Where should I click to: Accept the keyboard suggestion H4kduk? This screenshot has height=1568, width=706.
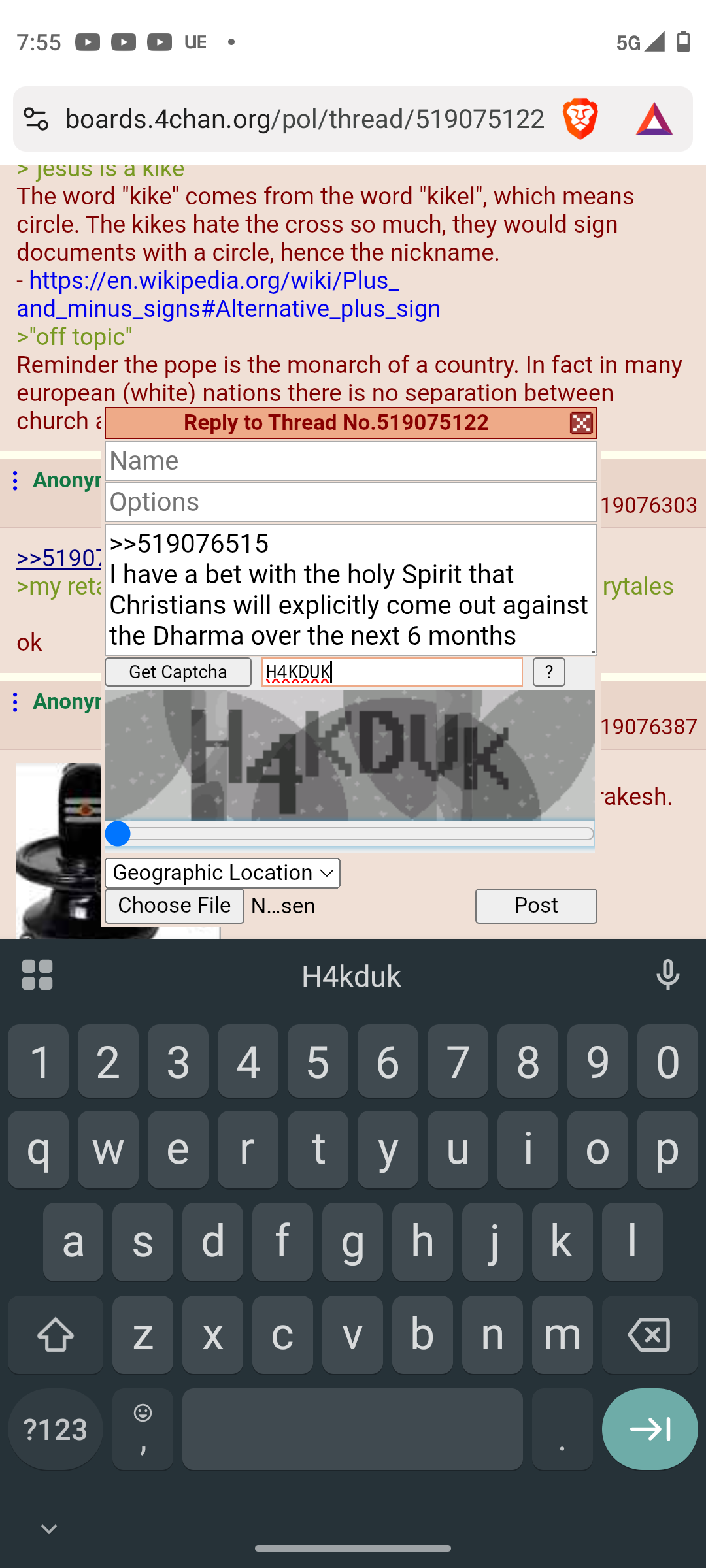pyautogui.click(x=351, y=976)
